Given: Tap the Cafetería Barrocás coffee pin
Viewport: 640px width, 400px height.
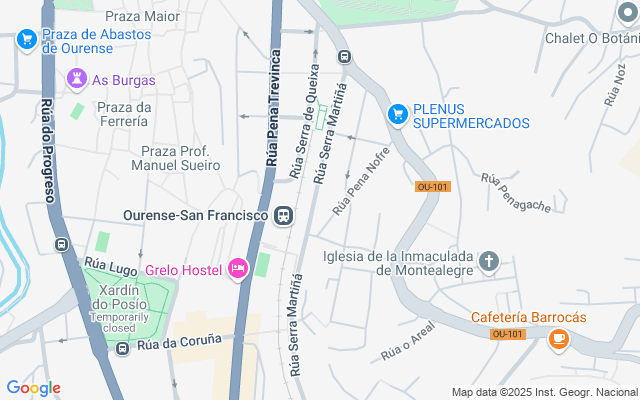Looking at the screenshot, I should pos(559,339).
